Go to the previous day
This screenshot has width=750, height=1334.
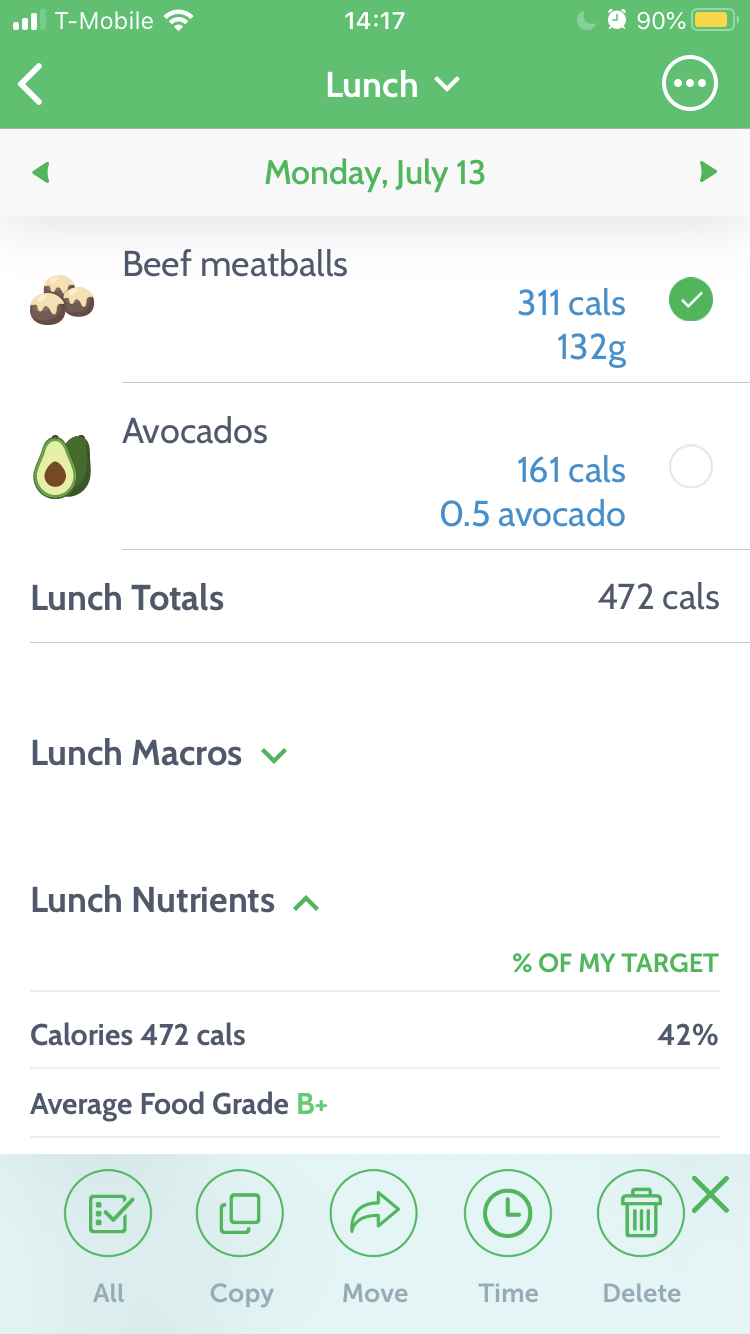click(41, 173)
